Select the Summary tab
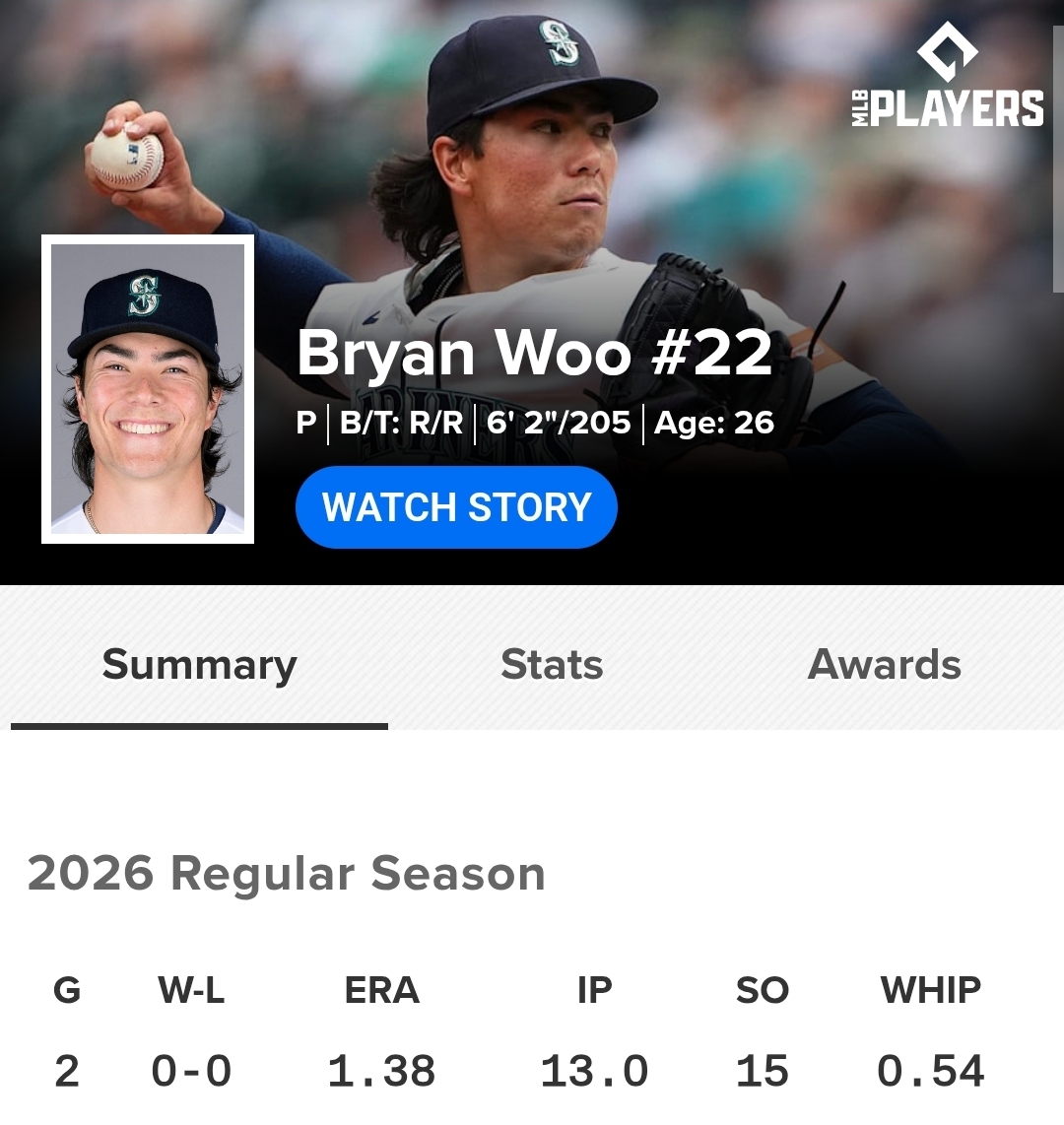 coord(199,665)
